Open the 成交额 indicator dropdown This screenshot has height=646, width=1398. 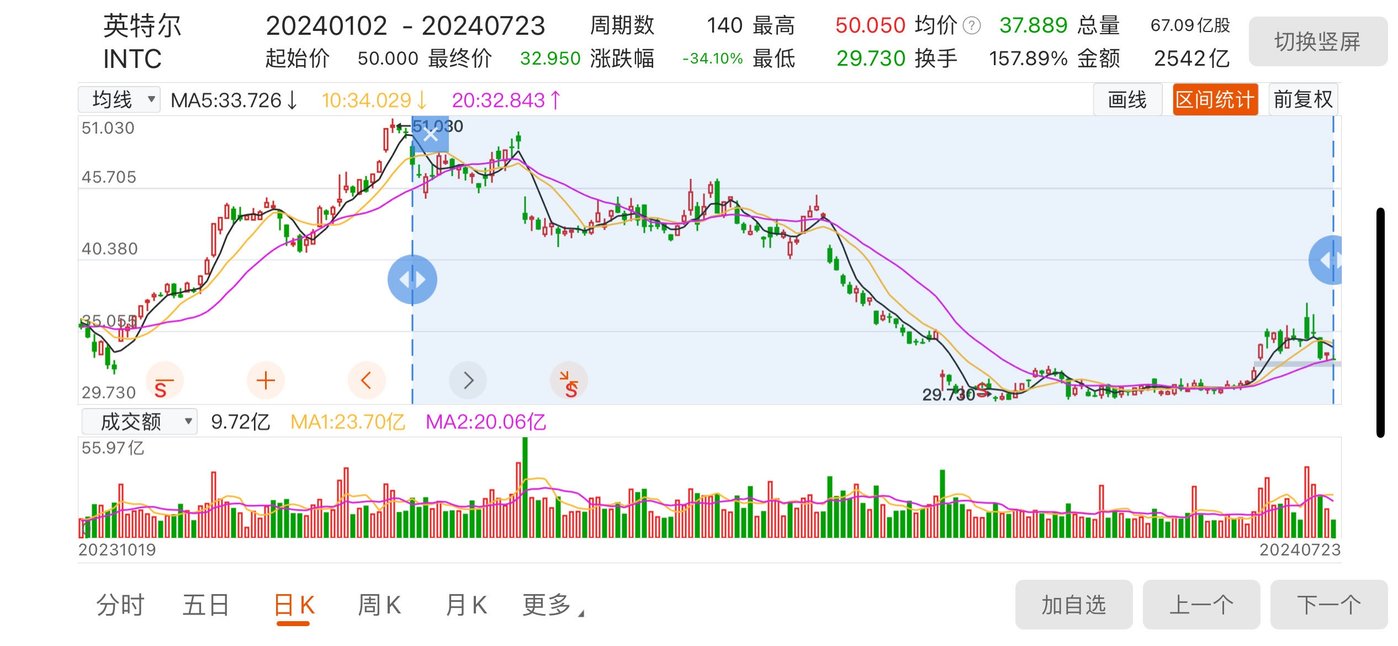(x=139, y=422)
